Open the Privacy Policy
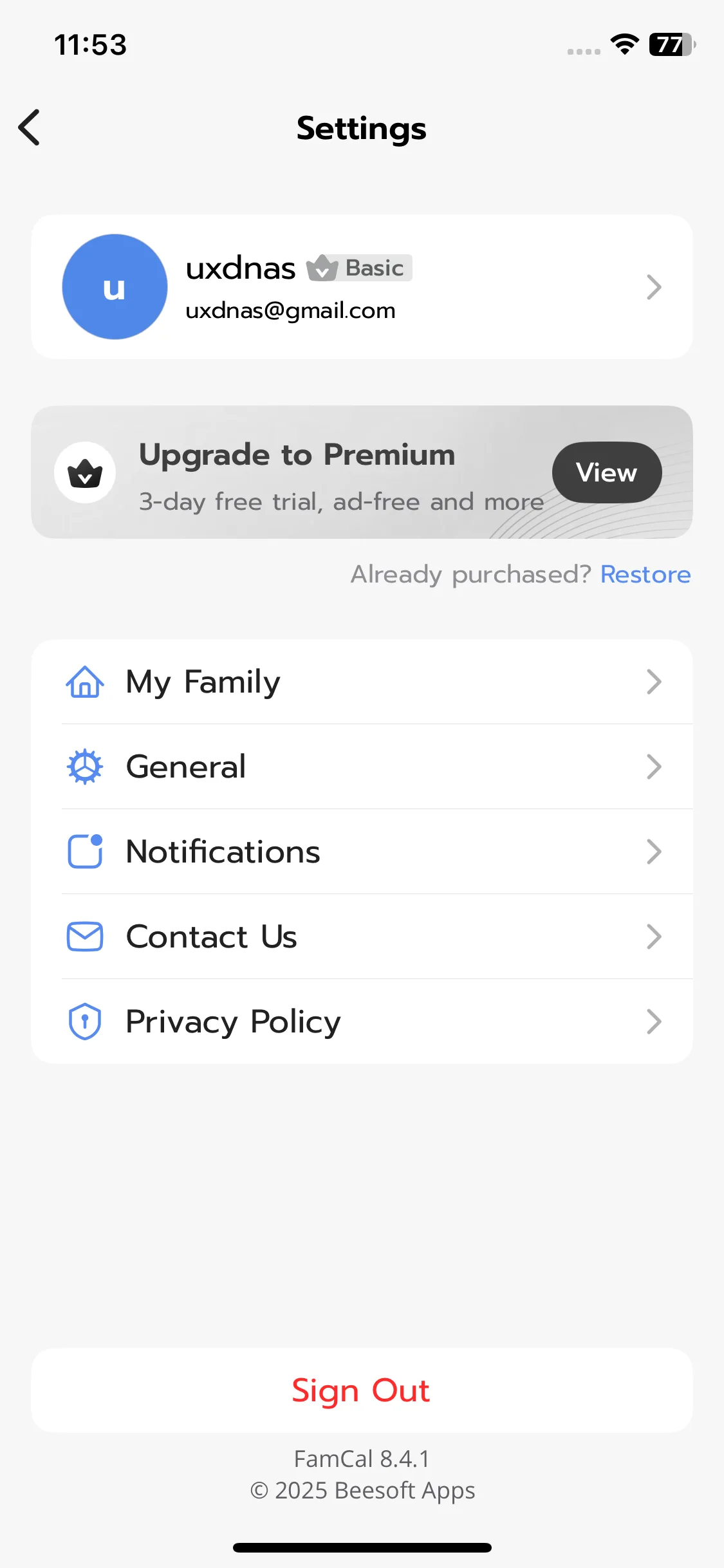Screen dimensions: 724x1568 361,1022
